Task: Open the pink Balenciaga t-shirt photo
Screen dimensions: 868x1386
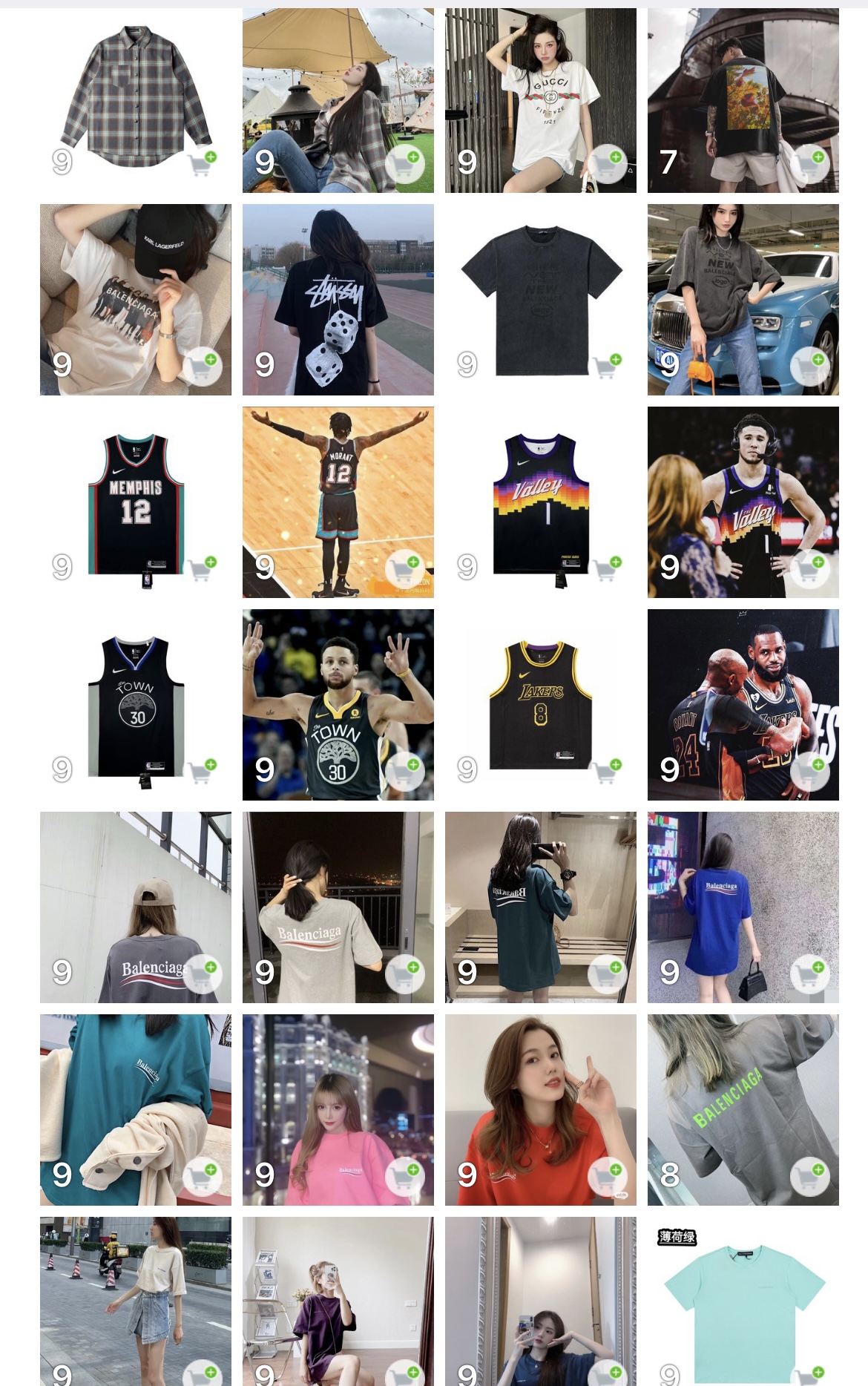Action: 338,1106
